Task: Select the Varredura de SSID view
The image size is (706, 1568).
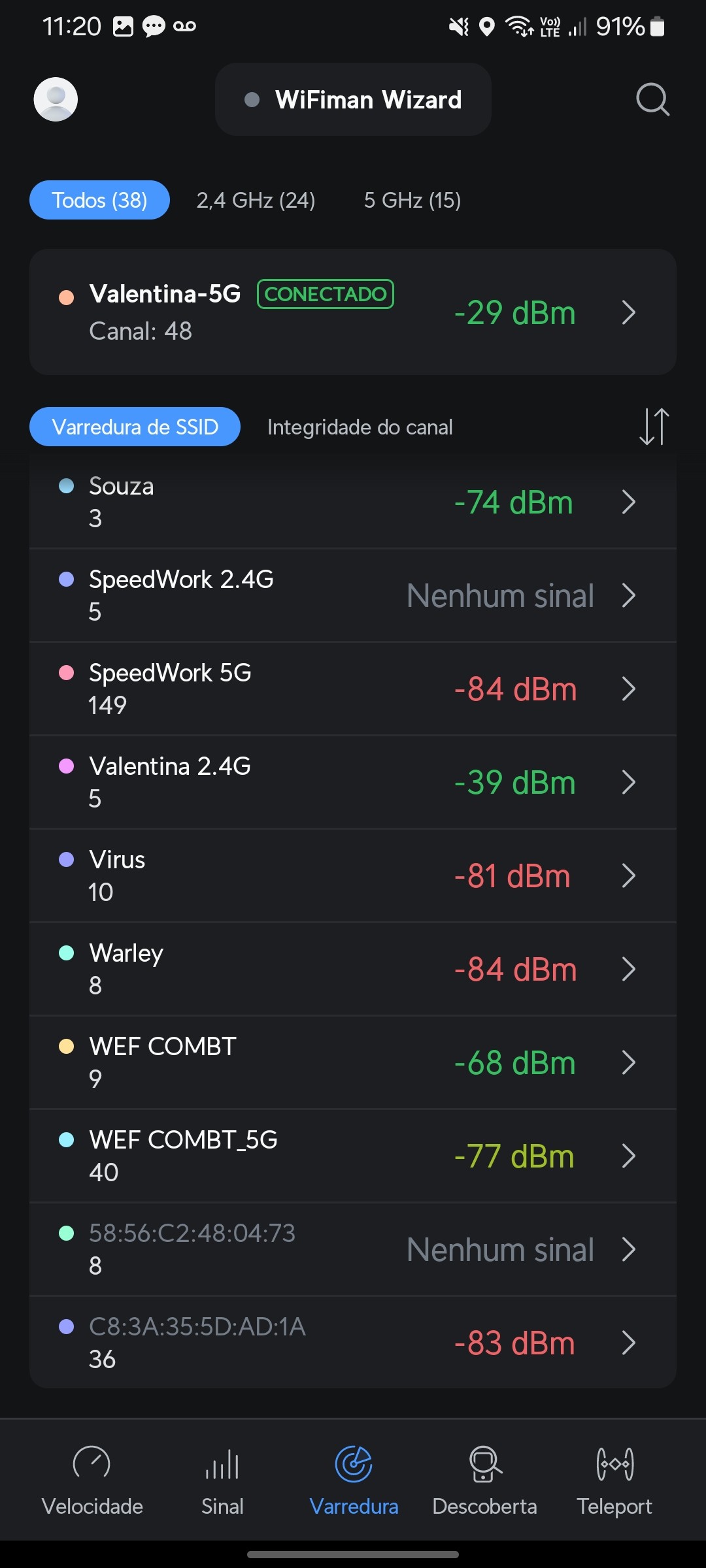Action: 135,427
